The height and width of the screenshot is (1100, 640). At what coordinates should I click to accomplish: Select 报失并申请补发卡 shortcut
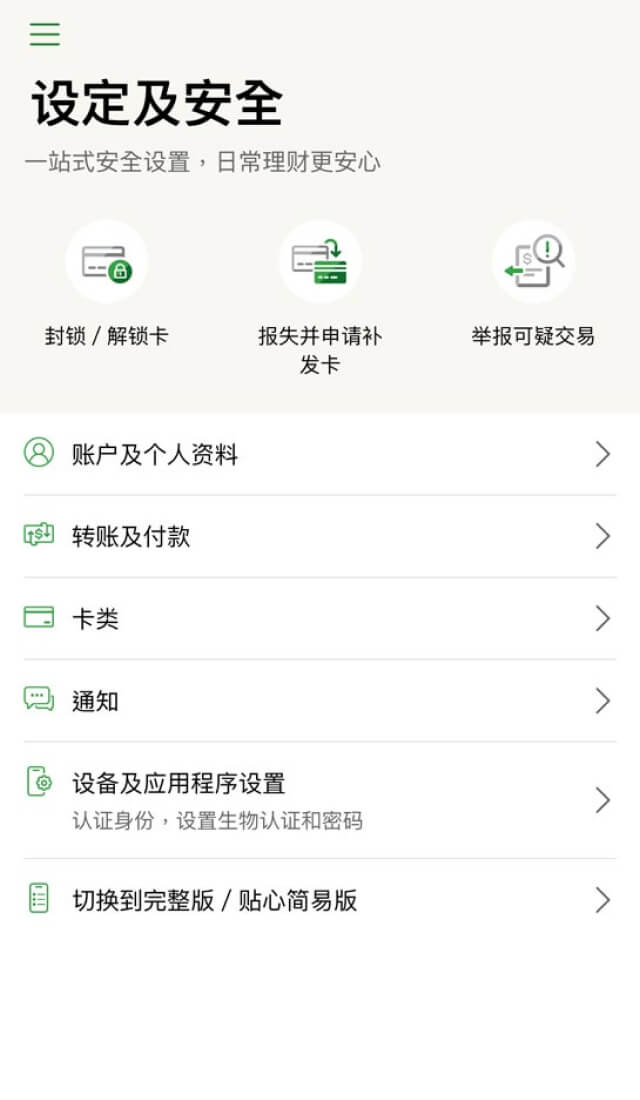coord(320,262)
